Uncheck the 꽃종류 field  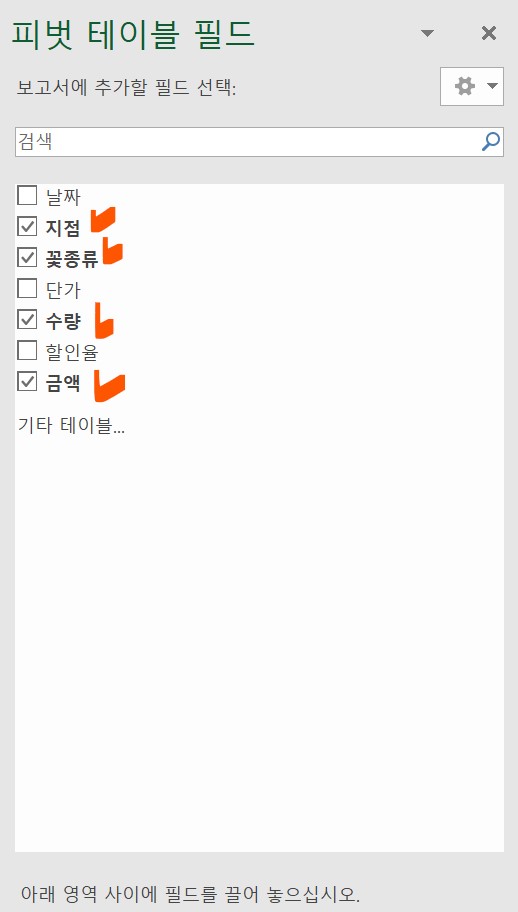27,258
